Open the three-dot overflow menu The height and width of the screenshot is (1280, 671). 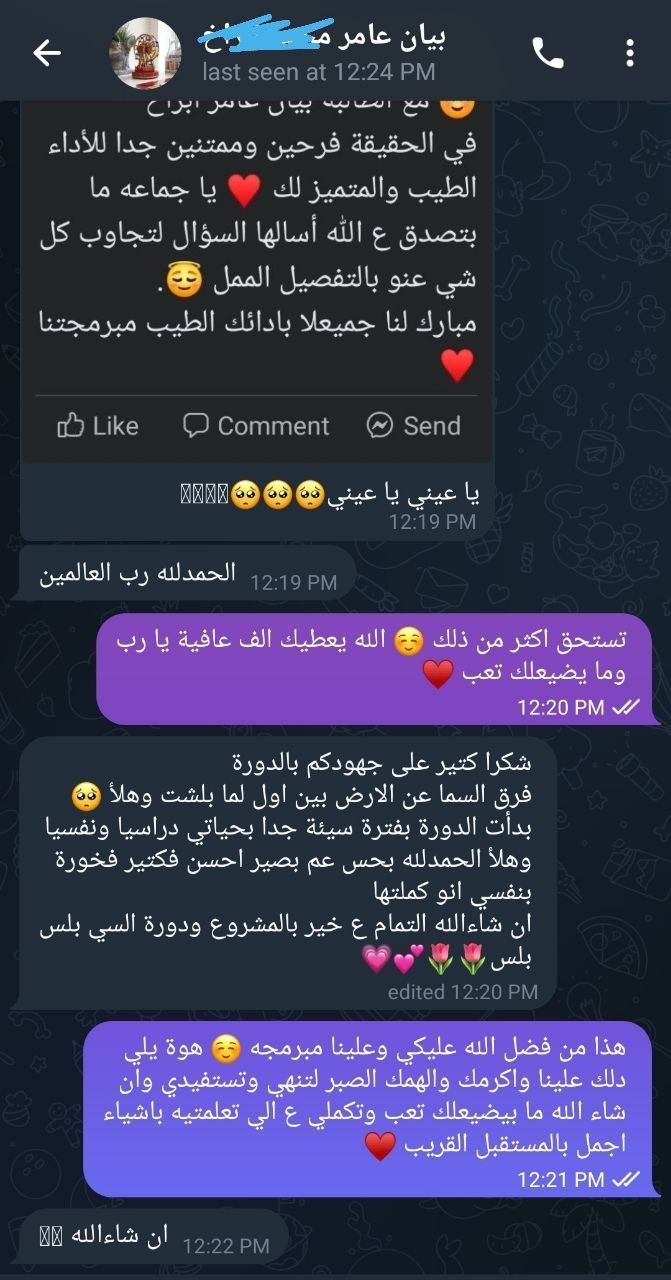[630, 53]
